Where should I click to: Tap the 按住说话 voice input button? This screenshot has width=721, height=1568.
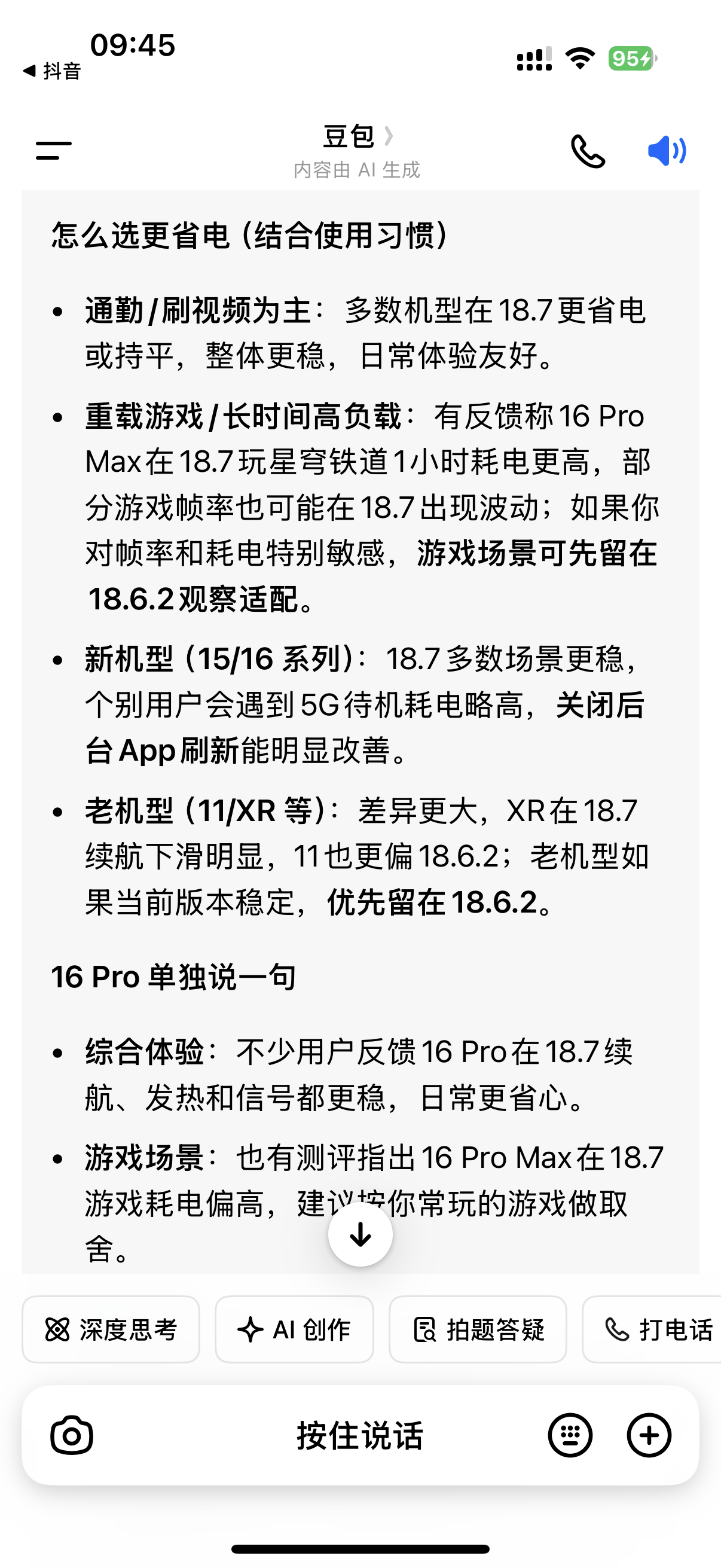tap(360, 1435)
